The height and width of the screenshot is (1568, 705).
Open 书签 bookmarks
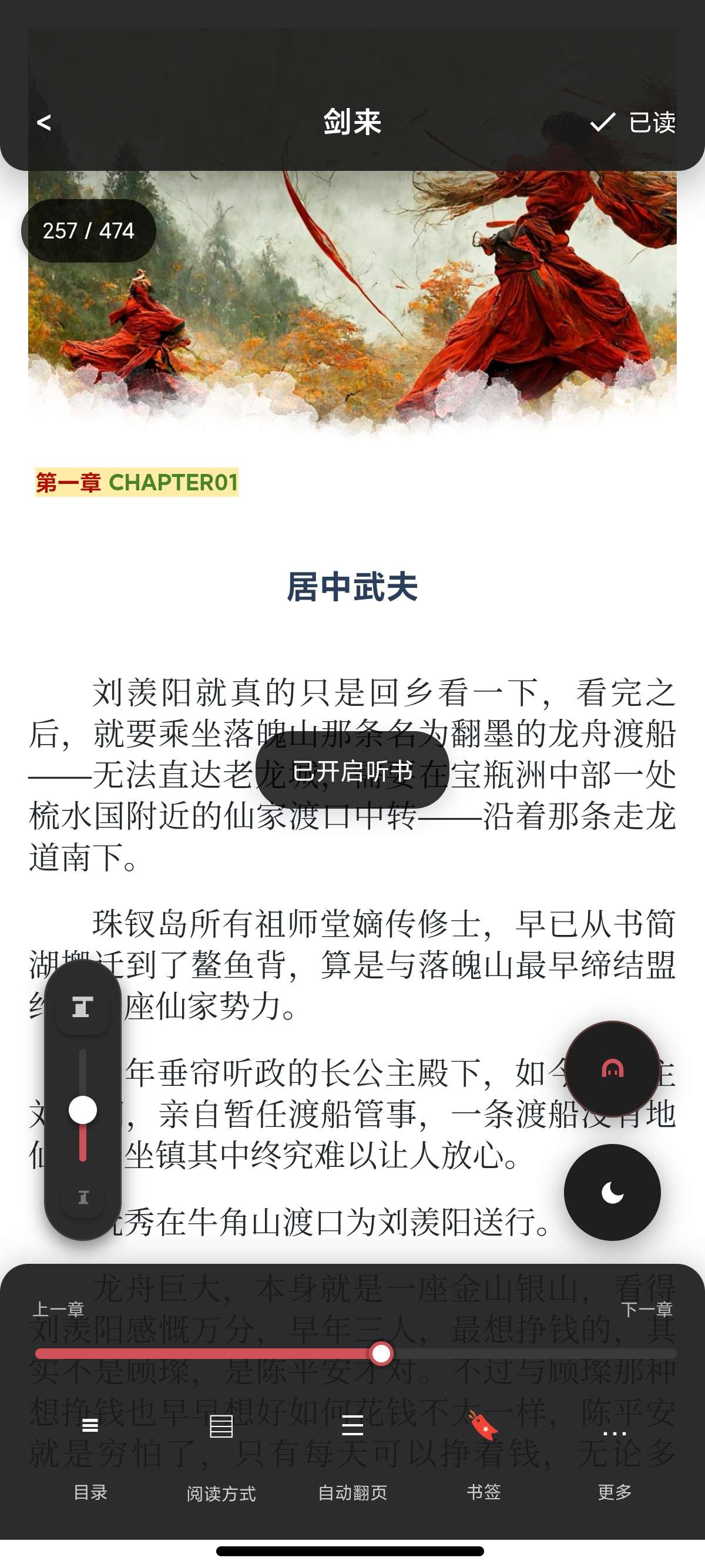click(484, 1458)
